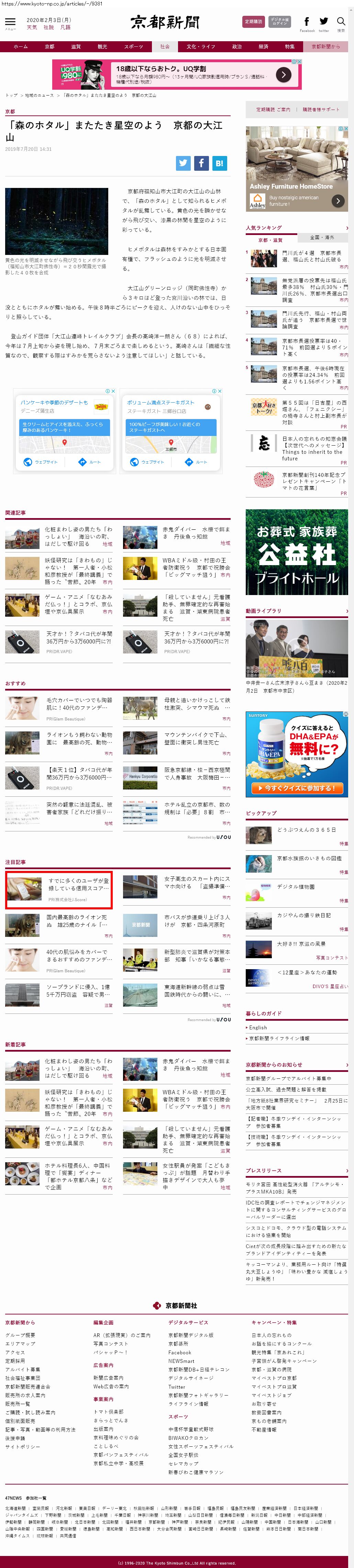Switch to the スポーツ navigation tab

(x=133, y=47)
